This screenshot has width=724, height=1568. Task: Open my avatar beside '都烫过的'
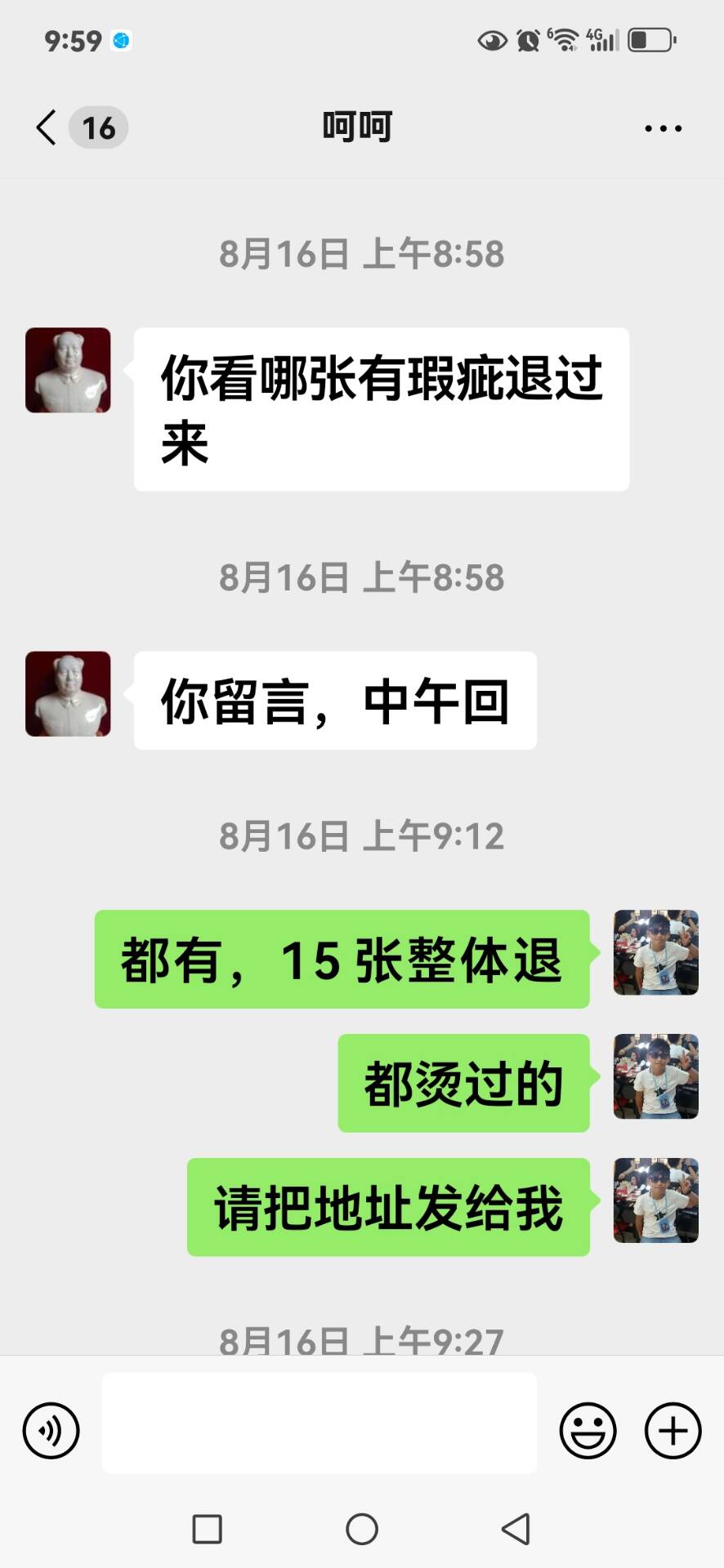(656, 1076)
